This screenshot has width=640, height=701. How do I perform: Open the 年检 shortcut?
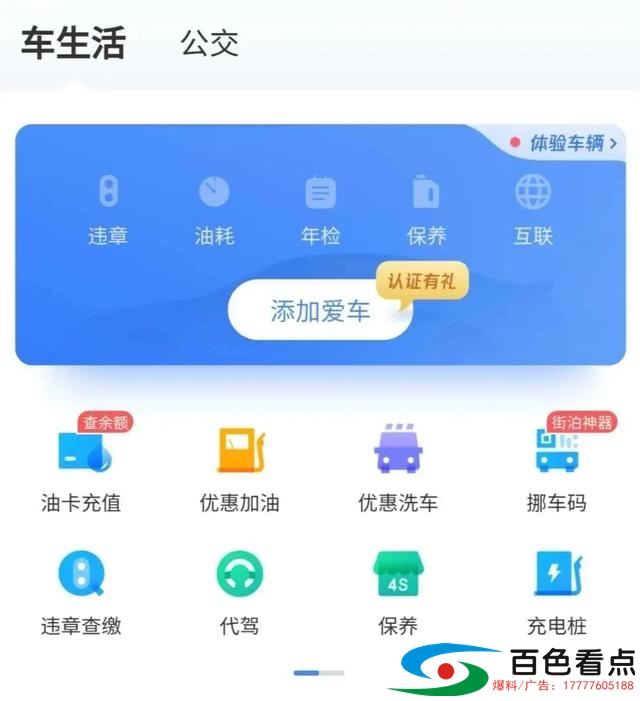(320, 208)
